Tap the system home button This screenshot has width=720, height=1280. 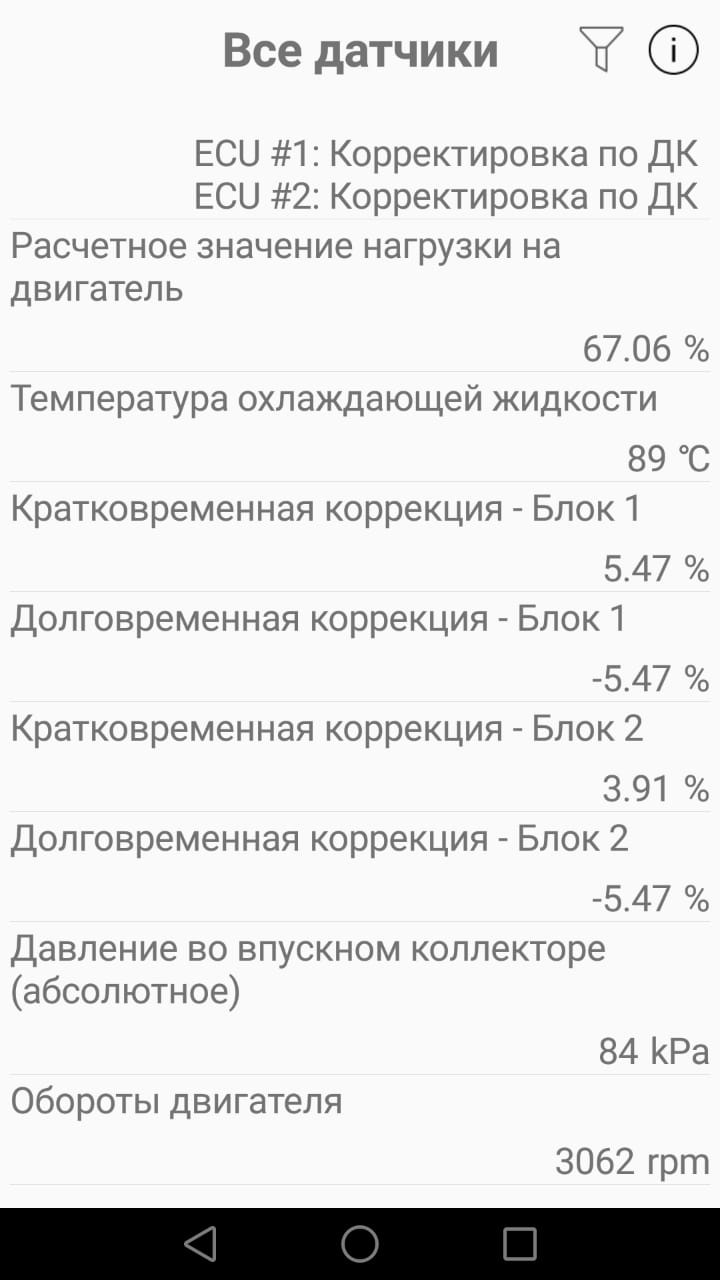pyautogui.click(x=360, y=1244)
